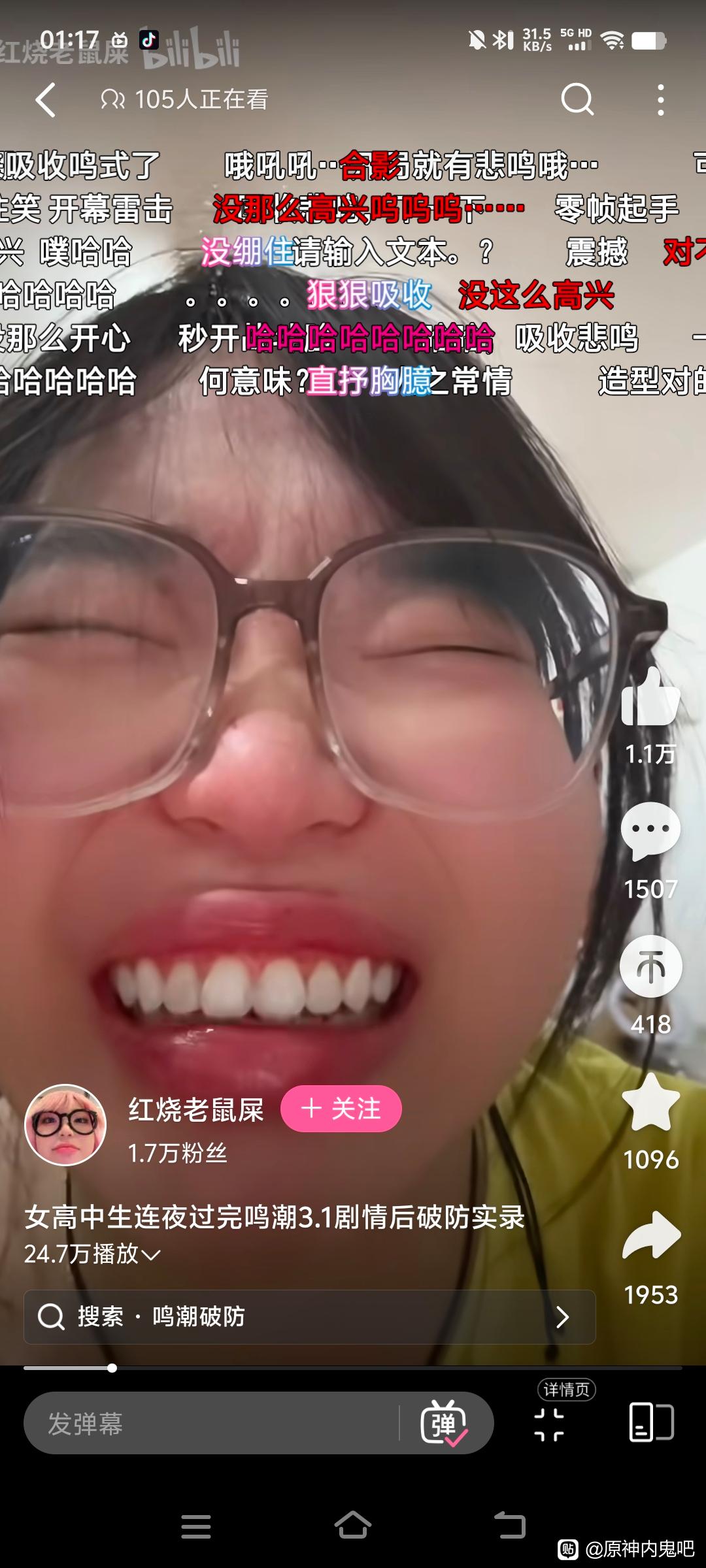Image resolution: width=706 pixels, height=1568 pixels.
Task: Open the 详情页 details page icon
Action: (550, 1423)
